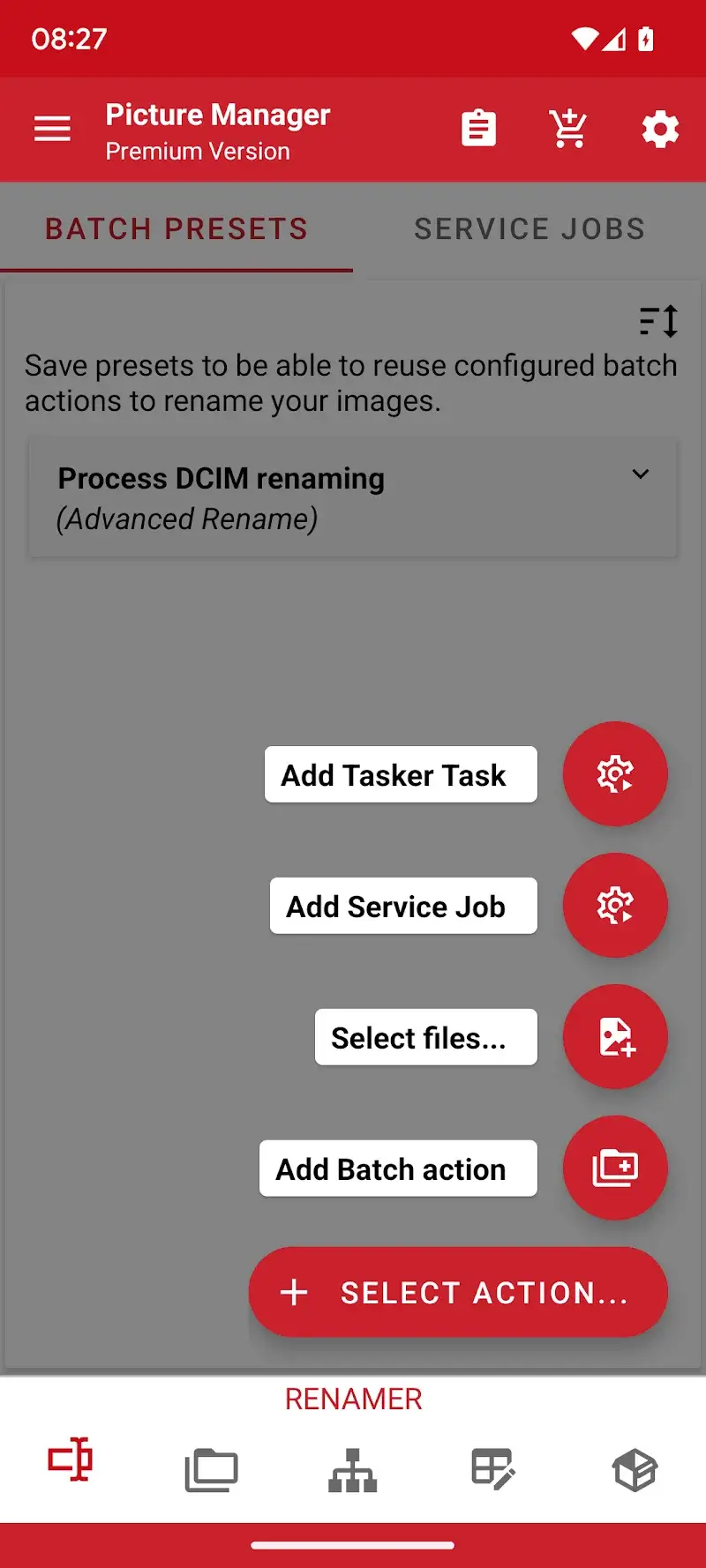Viewport: 706px width, 1568px height.
Task: Switch to the Service Jobs tab
Action: [529, 229]
